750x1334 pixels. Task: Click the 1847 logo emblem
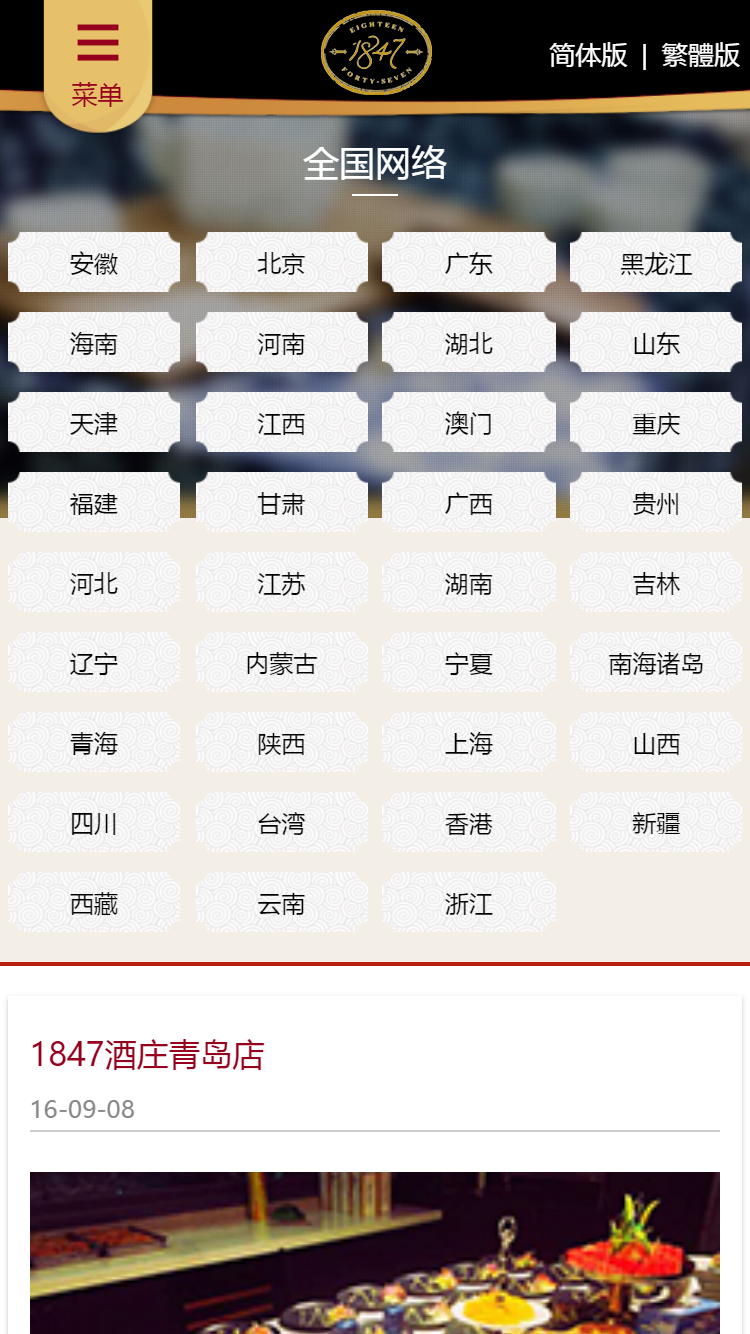coord(375,52)
